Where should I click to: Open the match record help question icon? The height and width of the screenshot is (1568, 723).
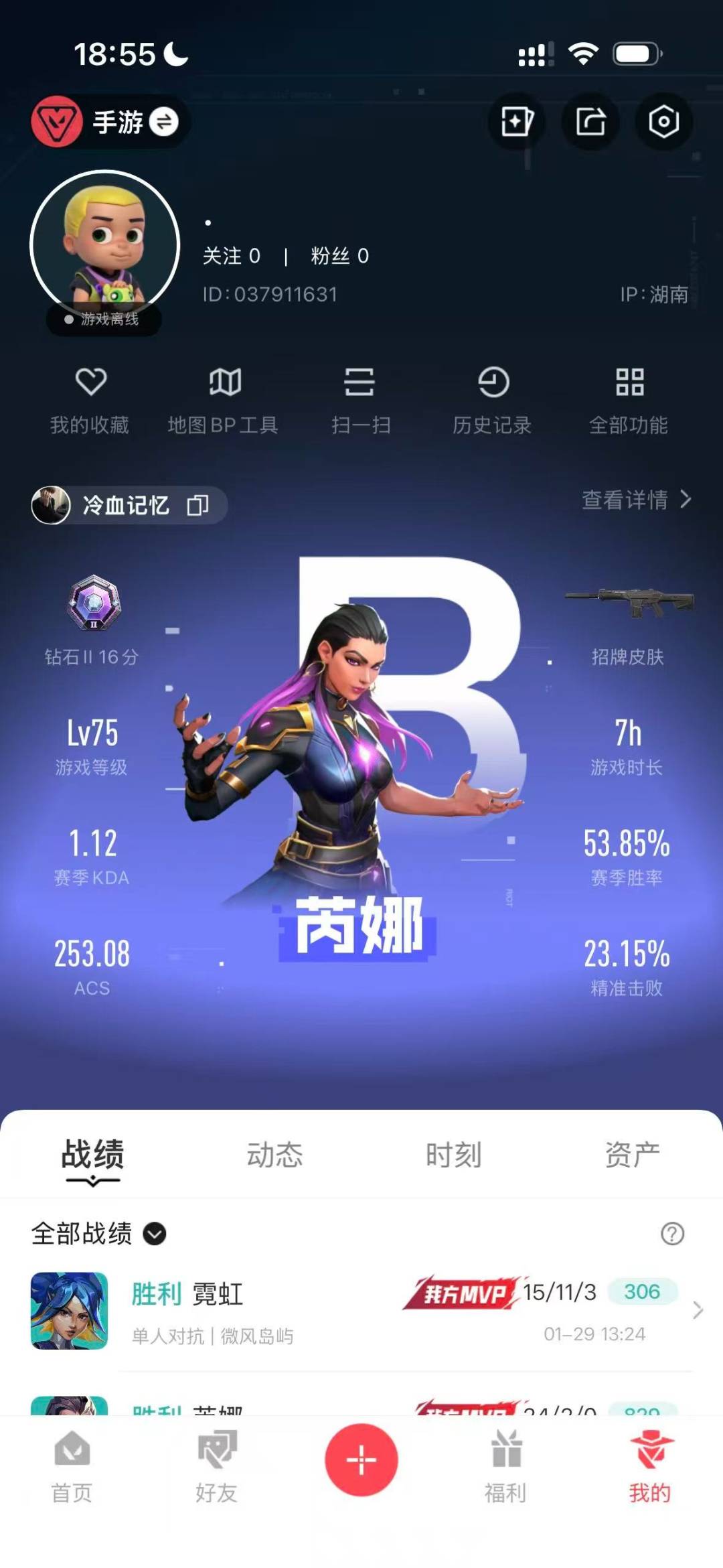[672, 1233]
